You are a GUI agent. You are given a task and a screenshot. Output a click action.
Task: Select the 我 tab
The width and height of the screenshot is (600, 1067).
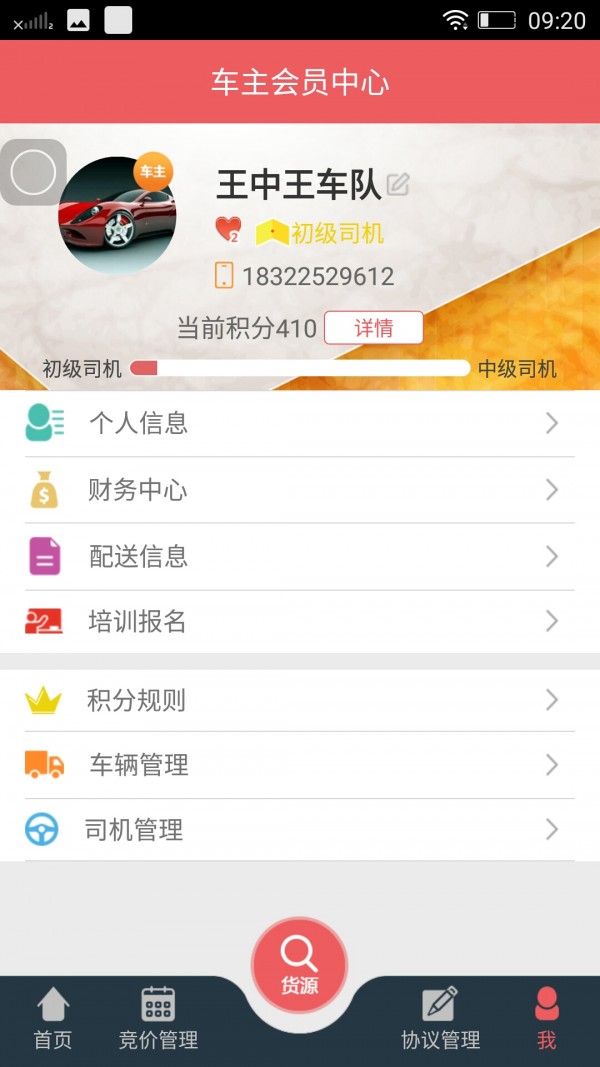[x=546, y=1018]
